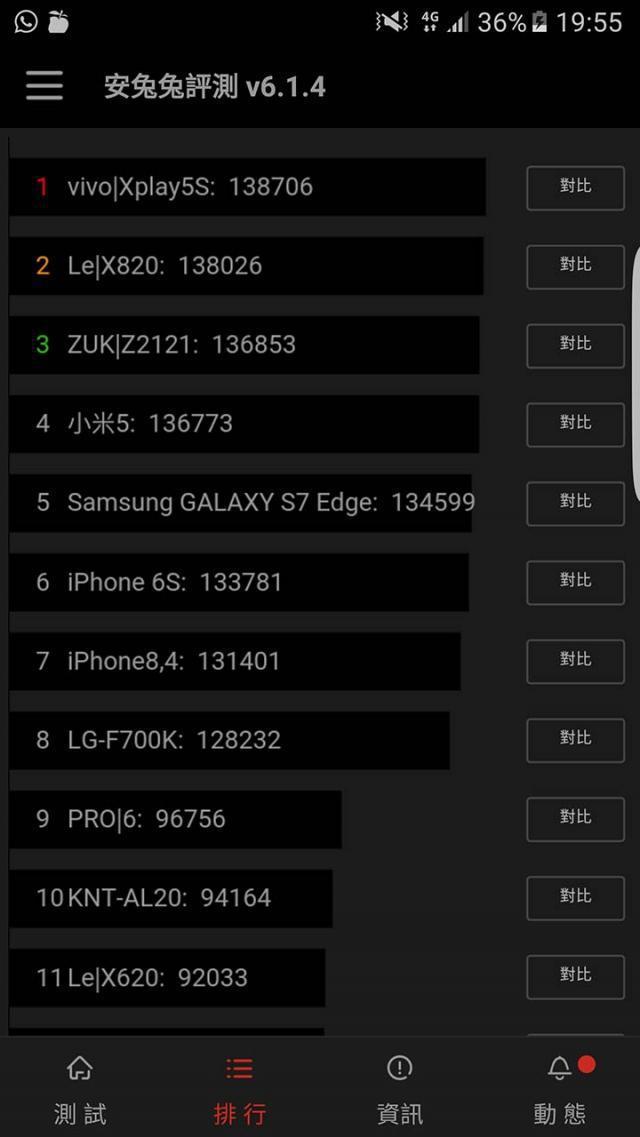
Task: Compare with Le|X820 using 對比
Action: click(575, 267)
